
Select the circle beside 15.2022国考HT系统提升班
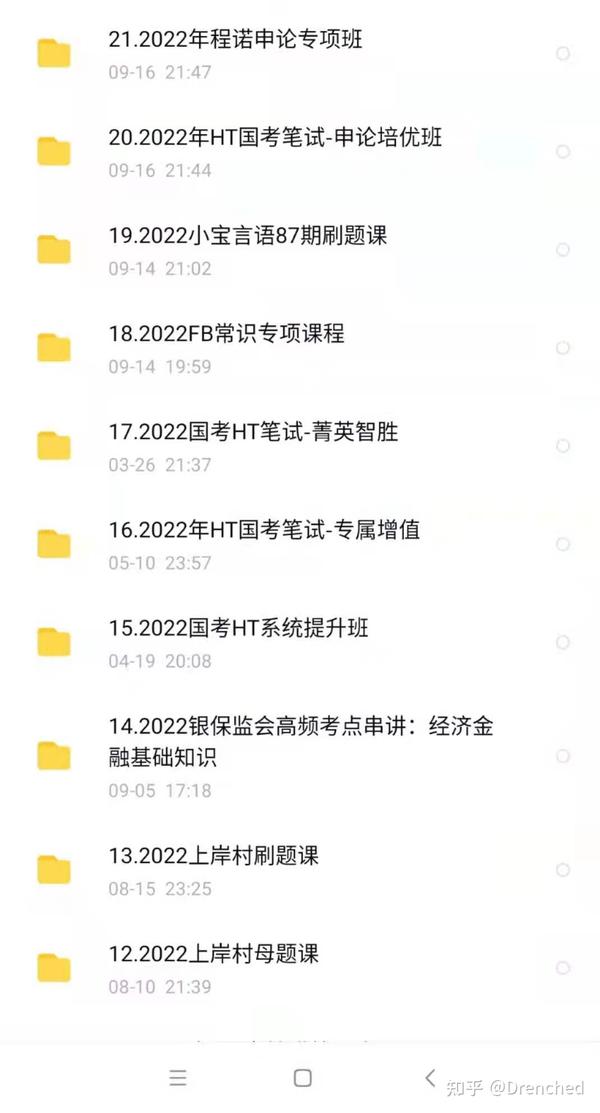(x=562, y=642)
